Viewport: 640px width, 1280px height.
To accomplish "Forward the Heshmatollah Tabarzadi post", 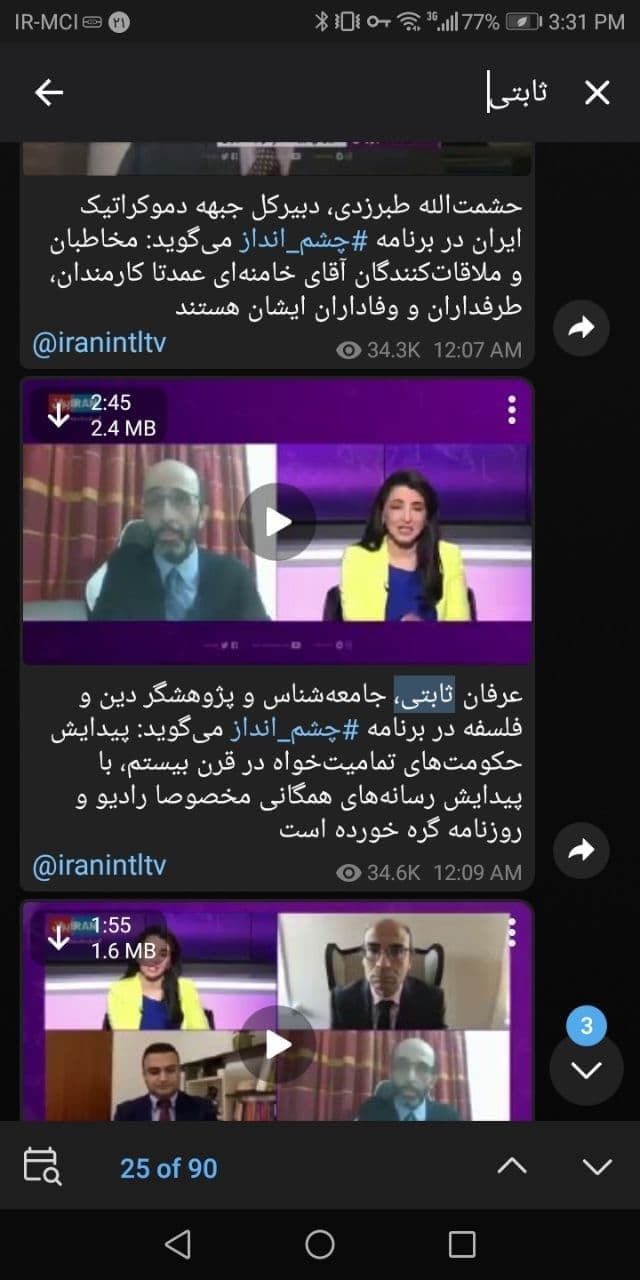I will click(x=581, y=327).
